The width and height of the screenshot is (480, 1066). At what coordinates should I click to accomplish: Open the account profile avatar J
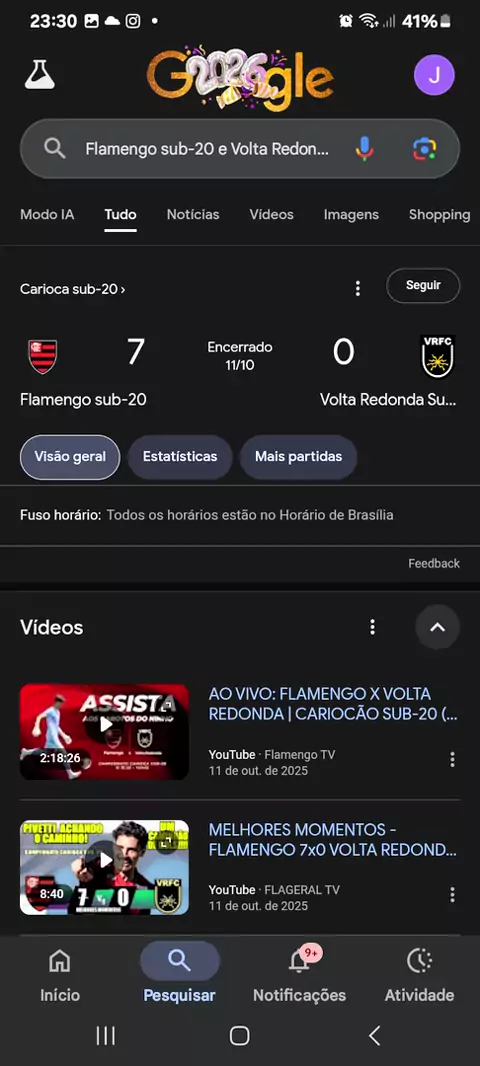(x=434, y=75)
